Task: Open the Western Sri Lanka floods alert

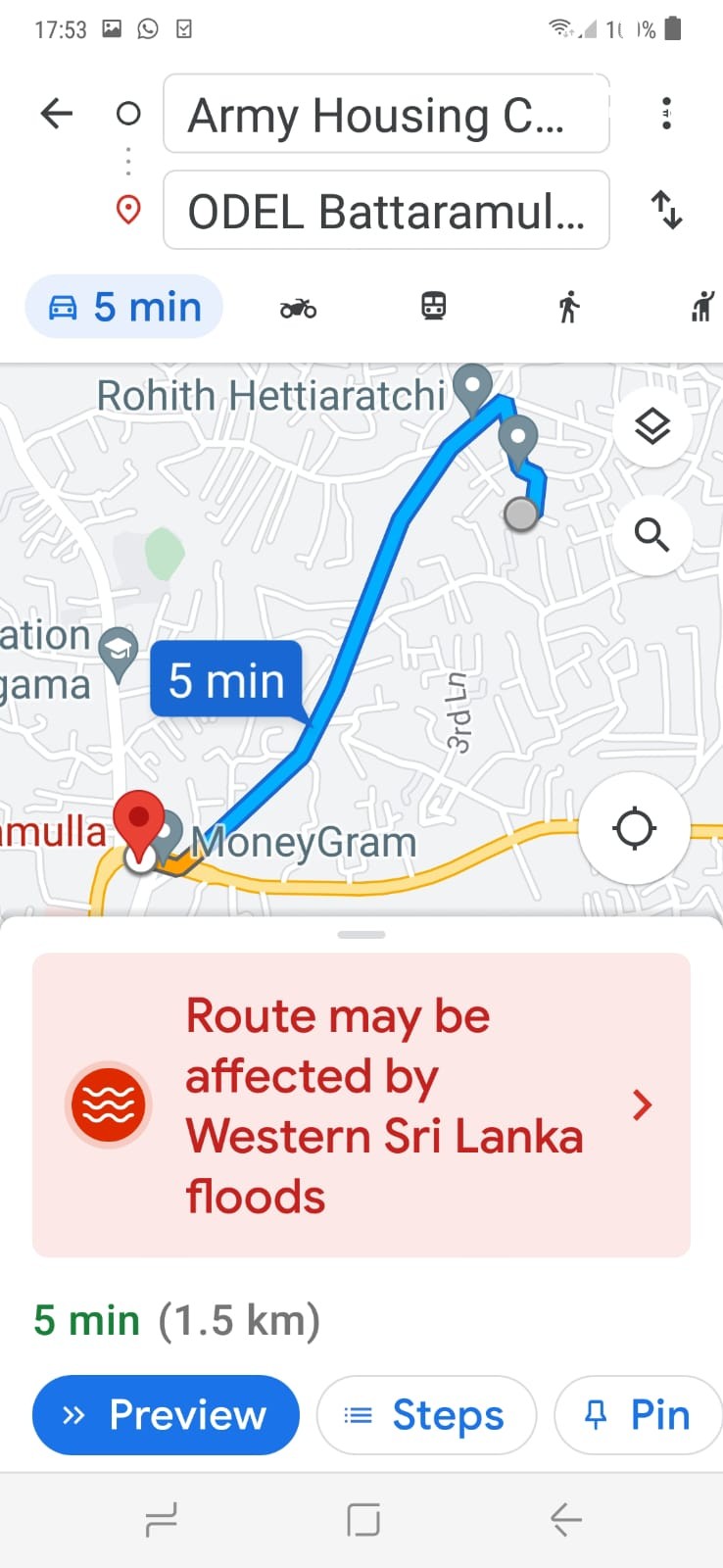Action: pos(361,1104)
